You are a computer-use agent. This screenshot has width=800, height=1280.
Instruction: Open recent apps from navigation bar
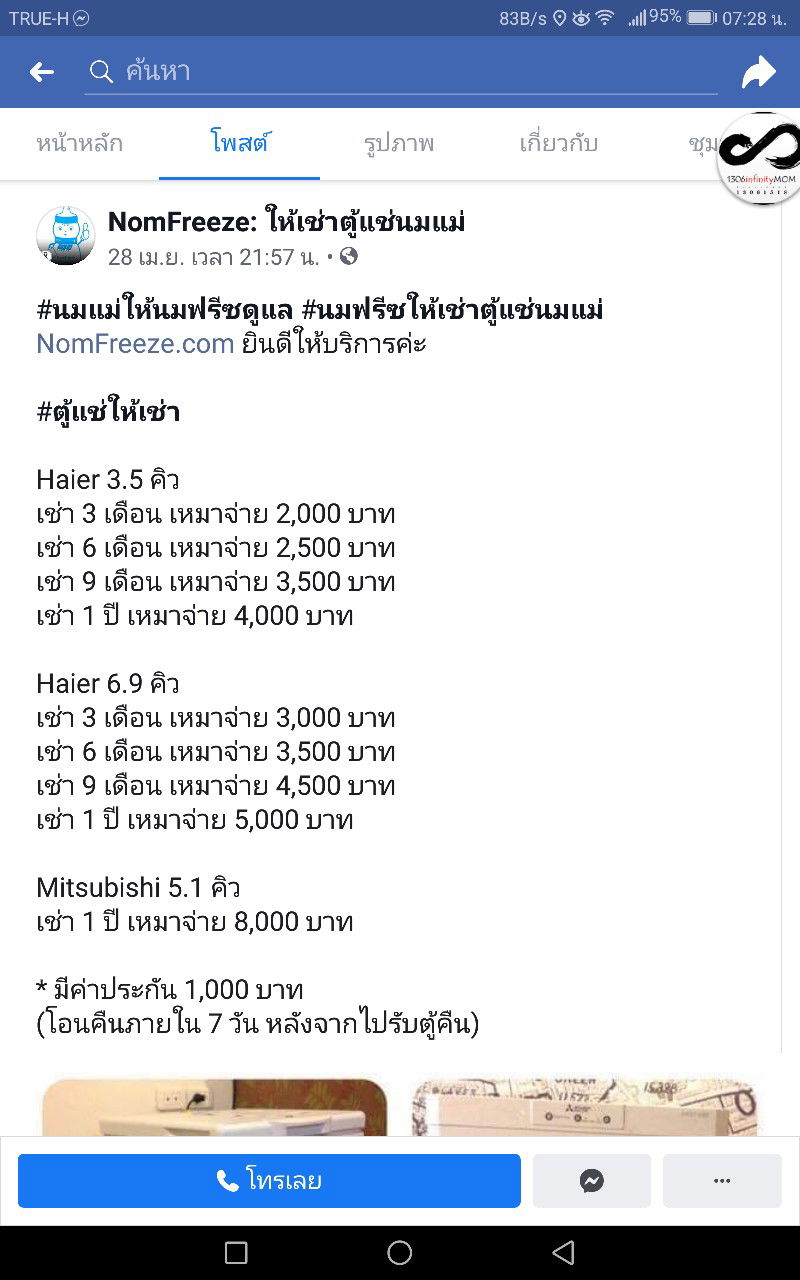236,1252
